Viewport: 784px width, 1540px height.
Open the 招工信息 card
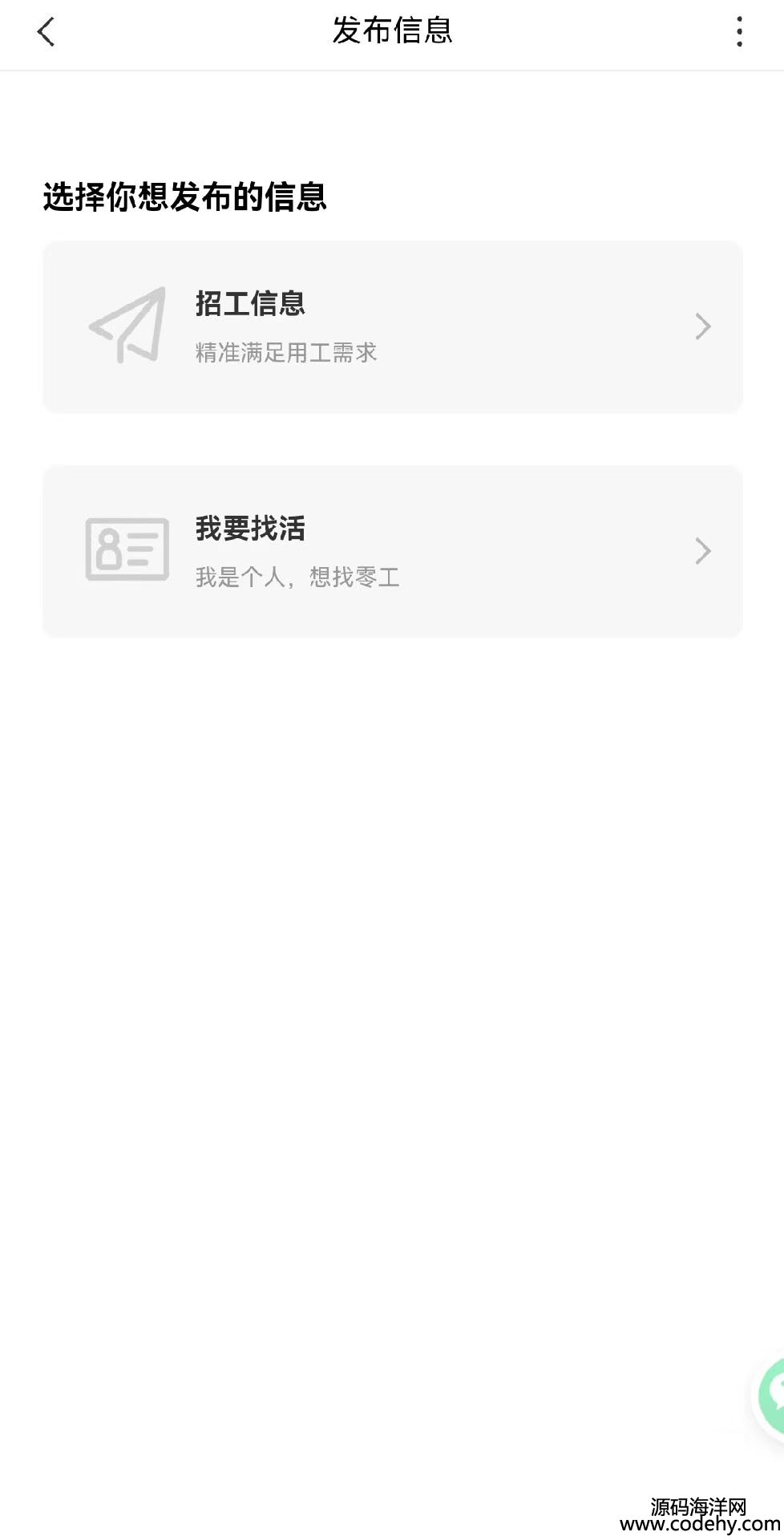point(393,327)
